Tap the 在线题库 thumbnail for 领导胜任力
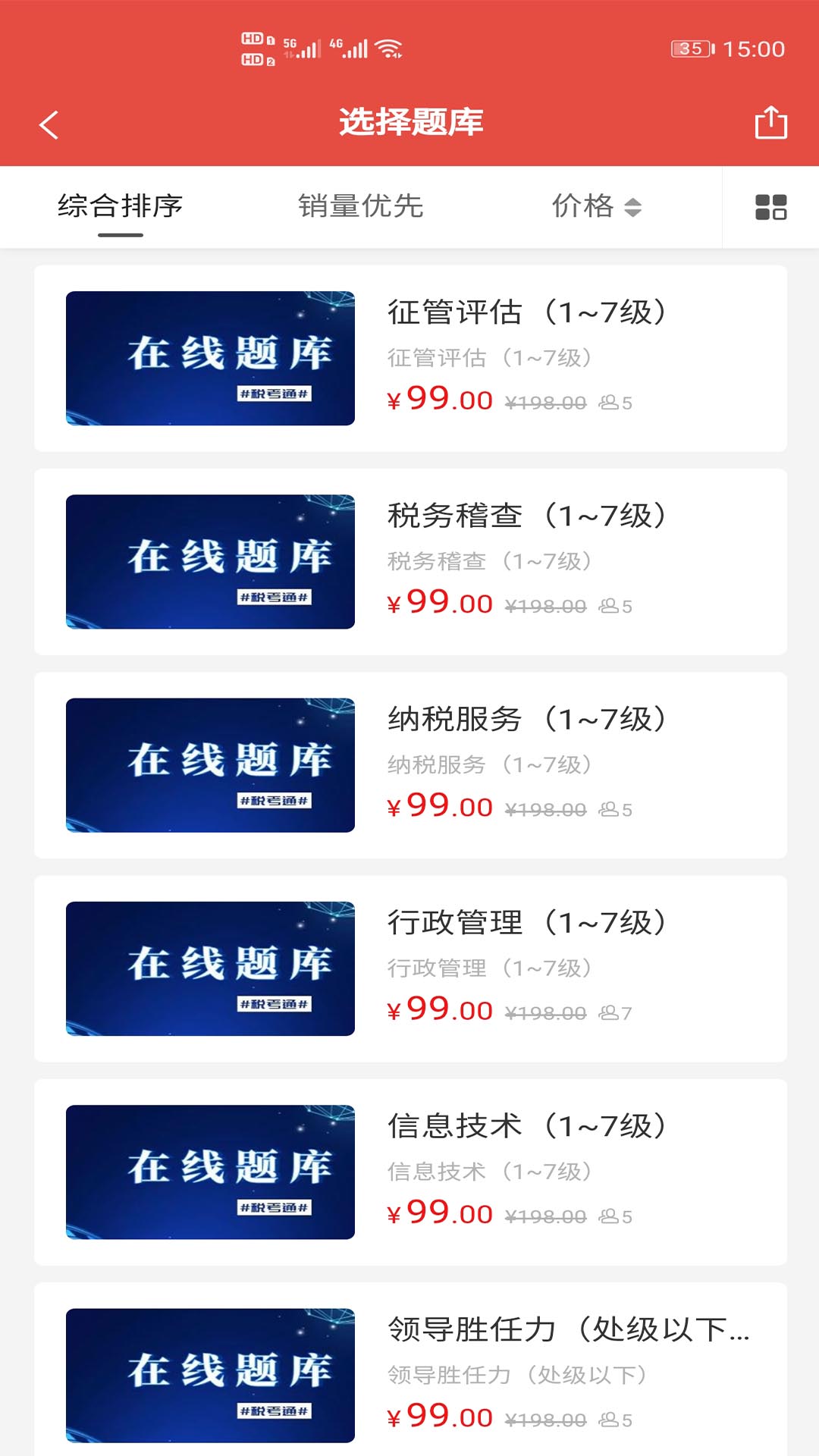The image size is (819, 1456). 210,1374
